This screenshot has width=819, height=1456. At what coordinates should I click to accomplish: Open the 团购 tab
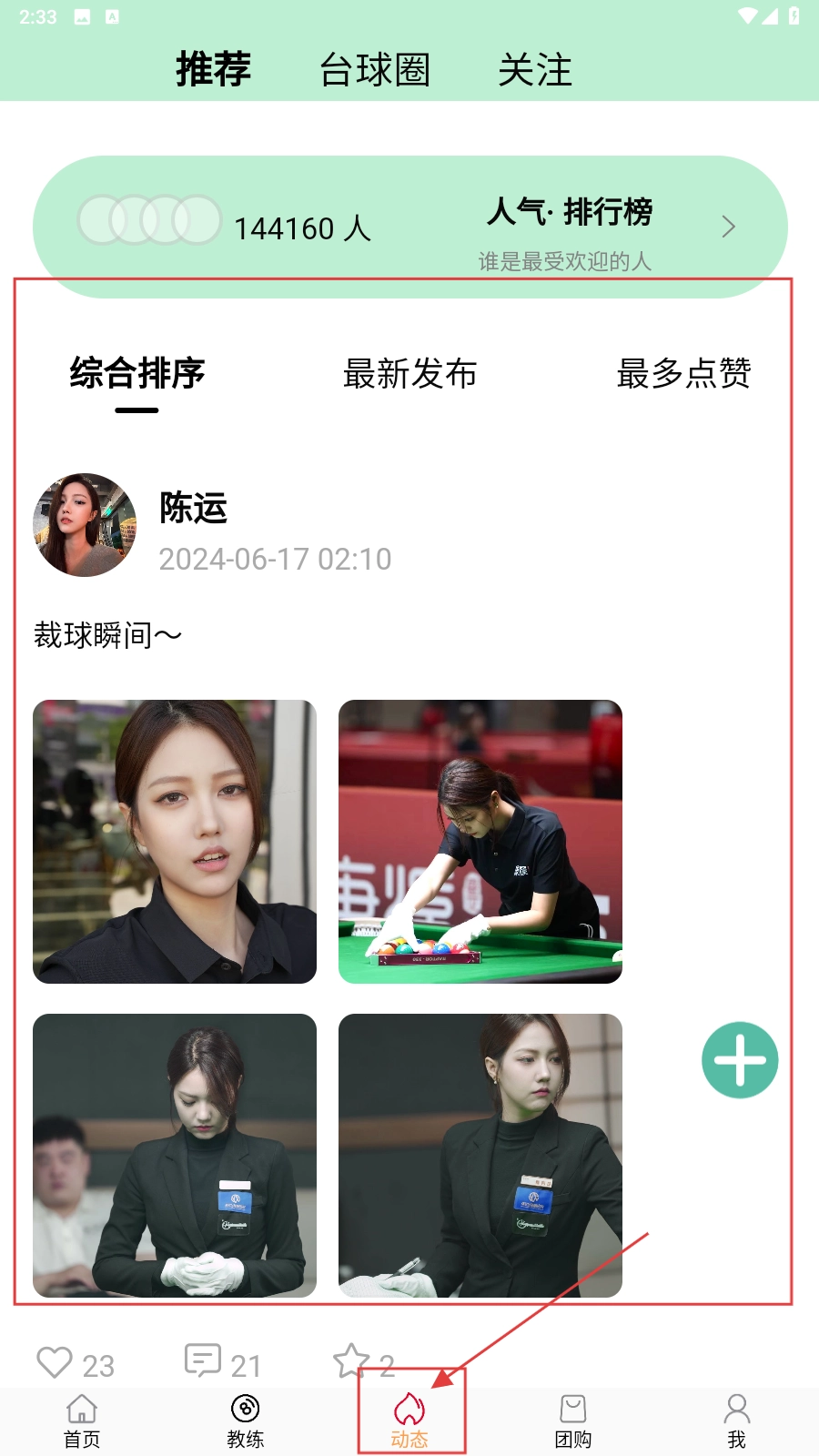pos(573,1421)
